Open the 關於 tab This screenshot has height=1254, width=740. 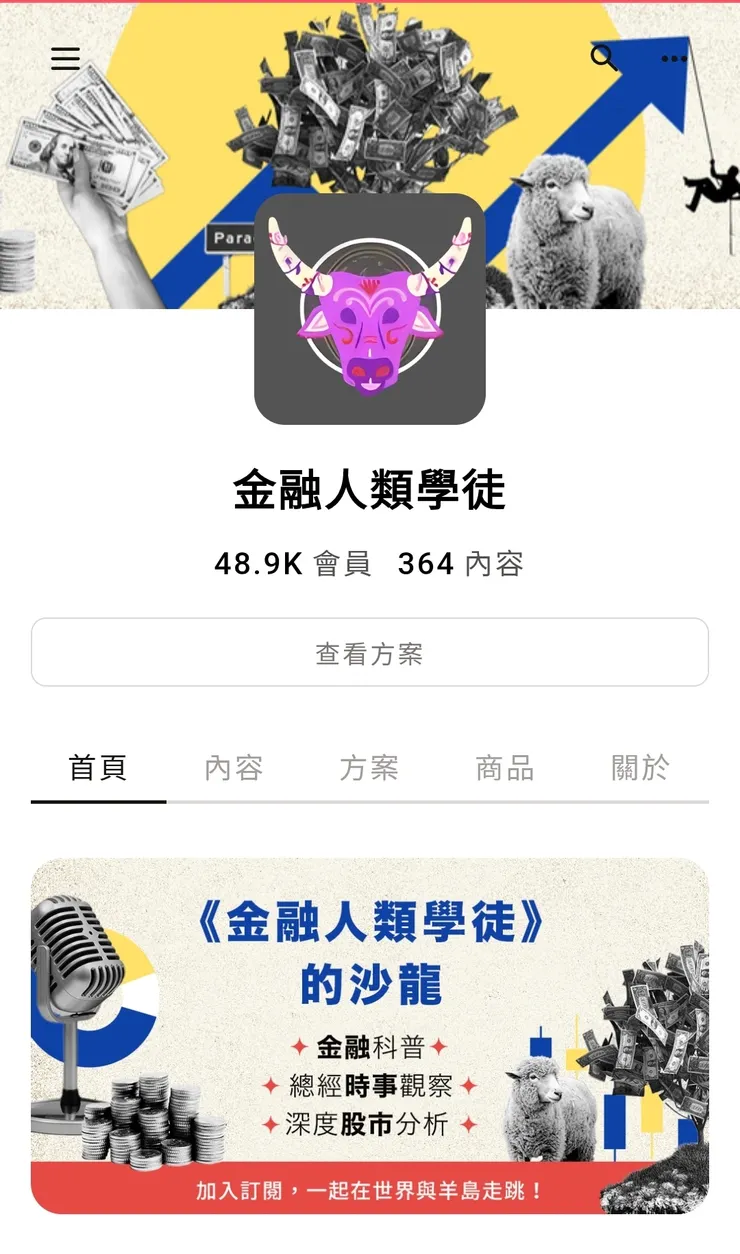[637, 768]
